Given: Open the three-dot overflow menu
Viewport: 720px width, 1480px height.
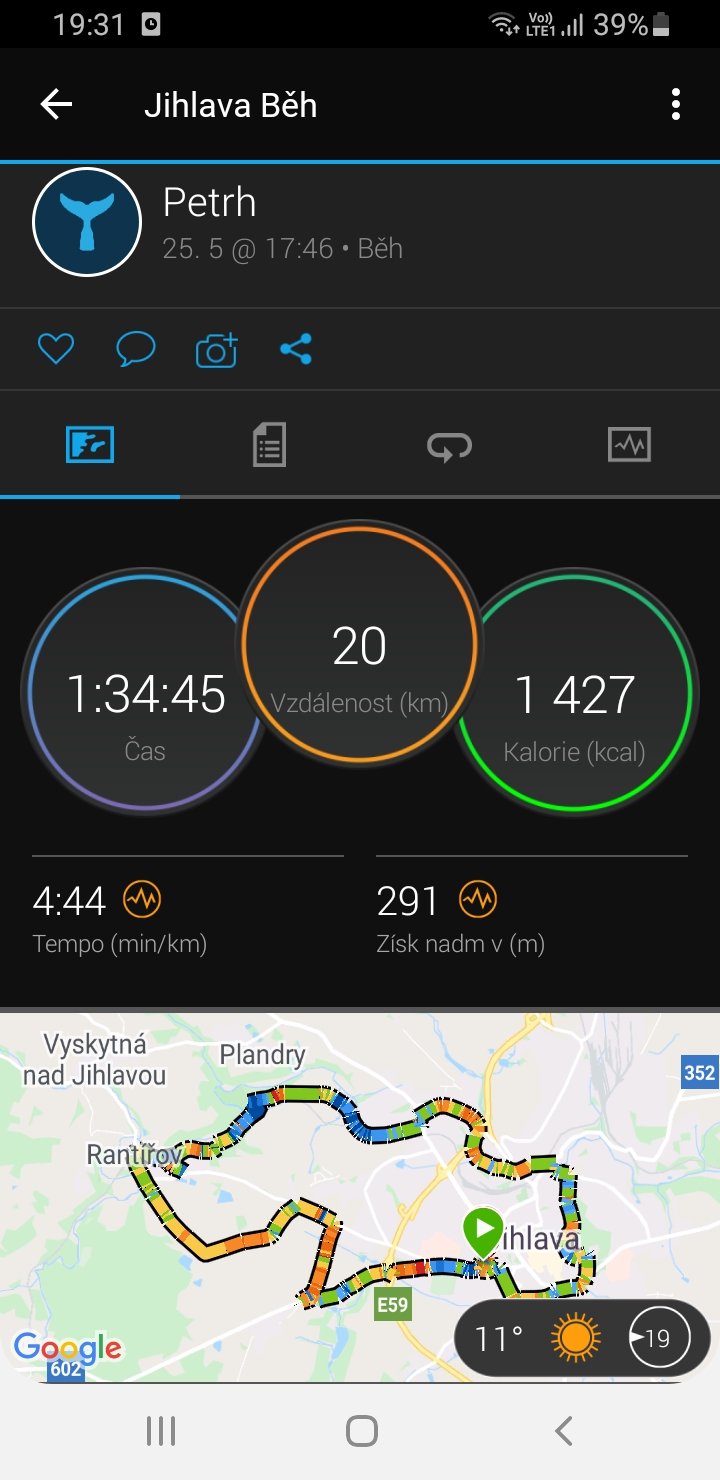Looking at the screenshot, I should [x=676, y=105].
